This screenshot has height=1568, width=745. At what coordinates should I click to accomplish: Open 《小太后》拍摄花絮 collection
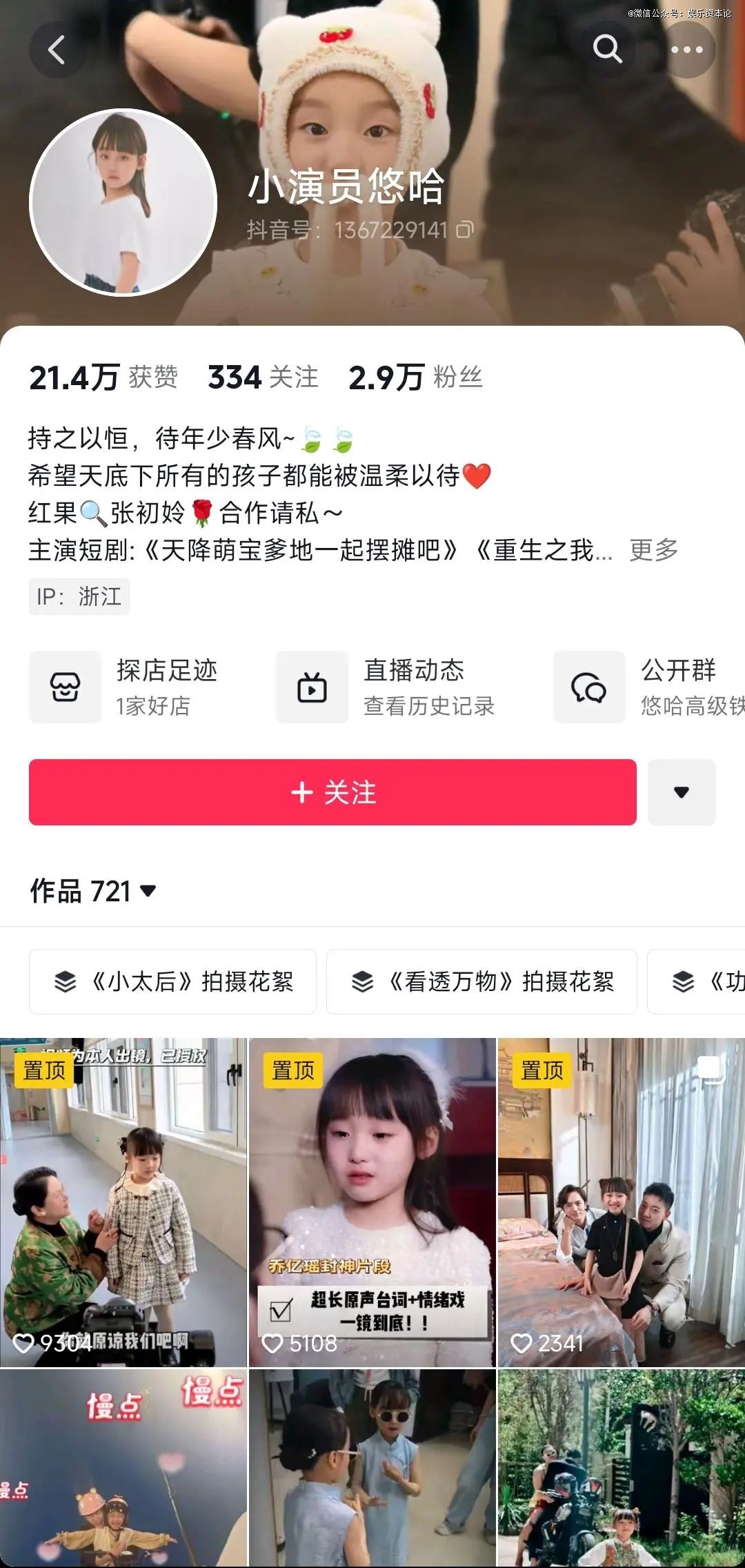coord(172,981)
